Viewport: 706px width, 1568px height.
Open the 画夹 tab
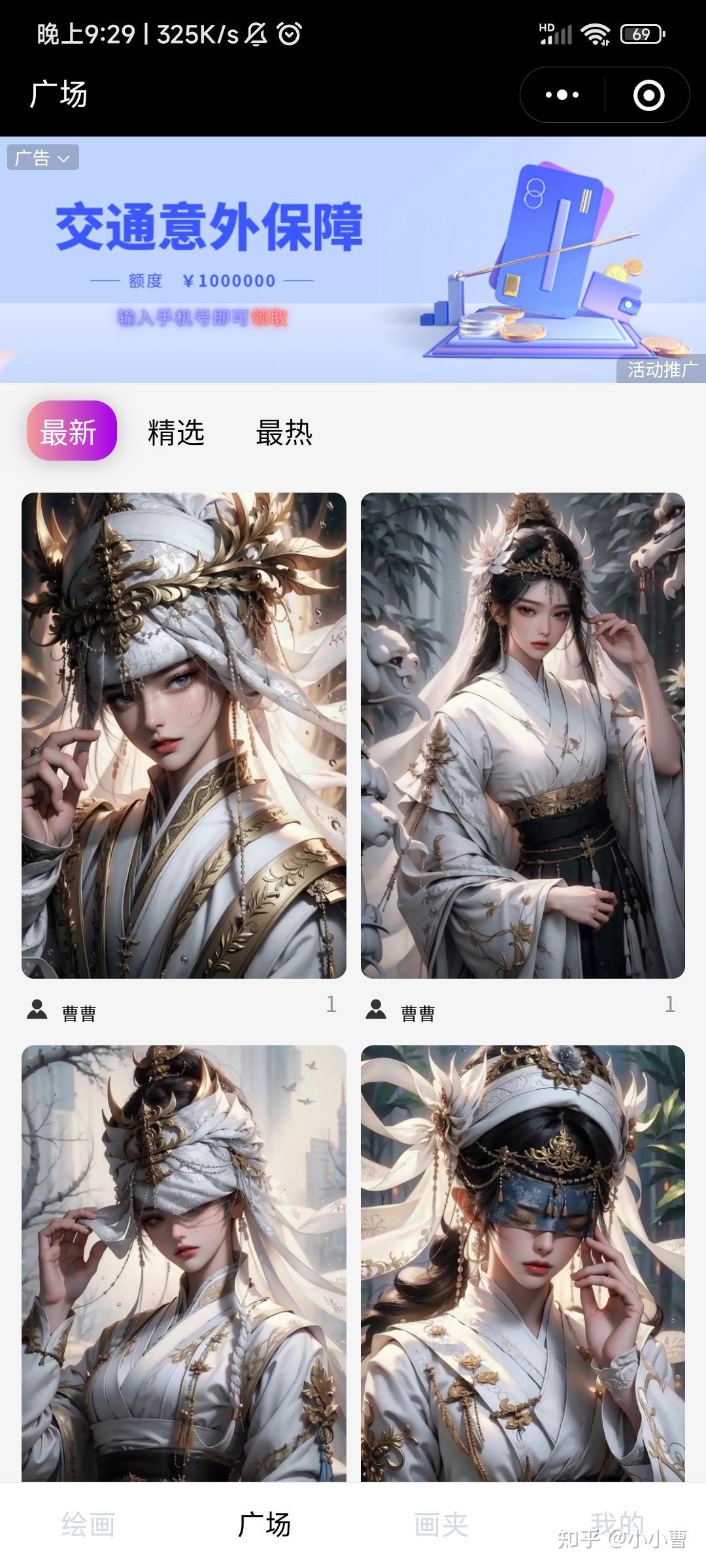coord(441,1525)
